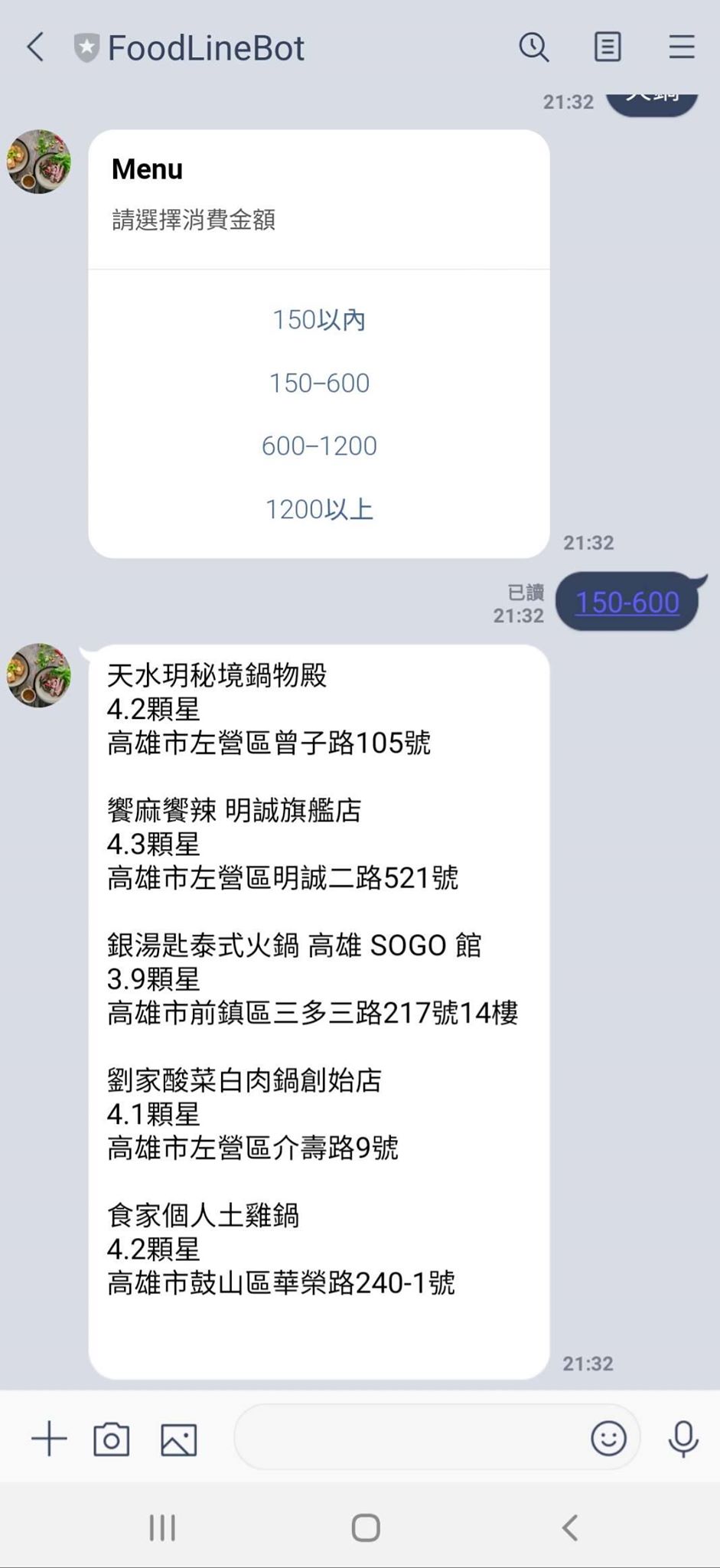The image size is (720, 1568).
Task: Select the 150以內 price option
Action: coord(319,321)
